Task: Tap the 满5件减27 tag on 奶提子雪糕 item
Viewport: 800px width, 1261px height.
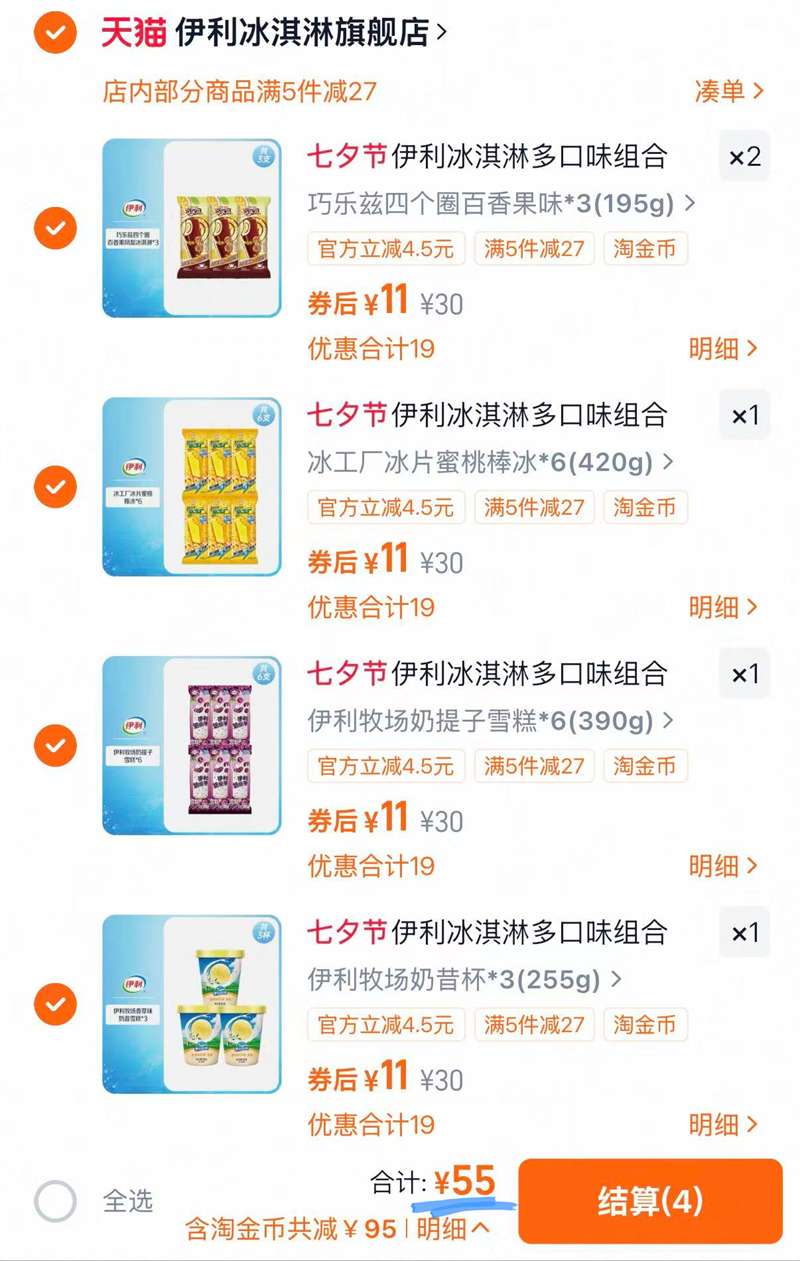Action: 535,766
